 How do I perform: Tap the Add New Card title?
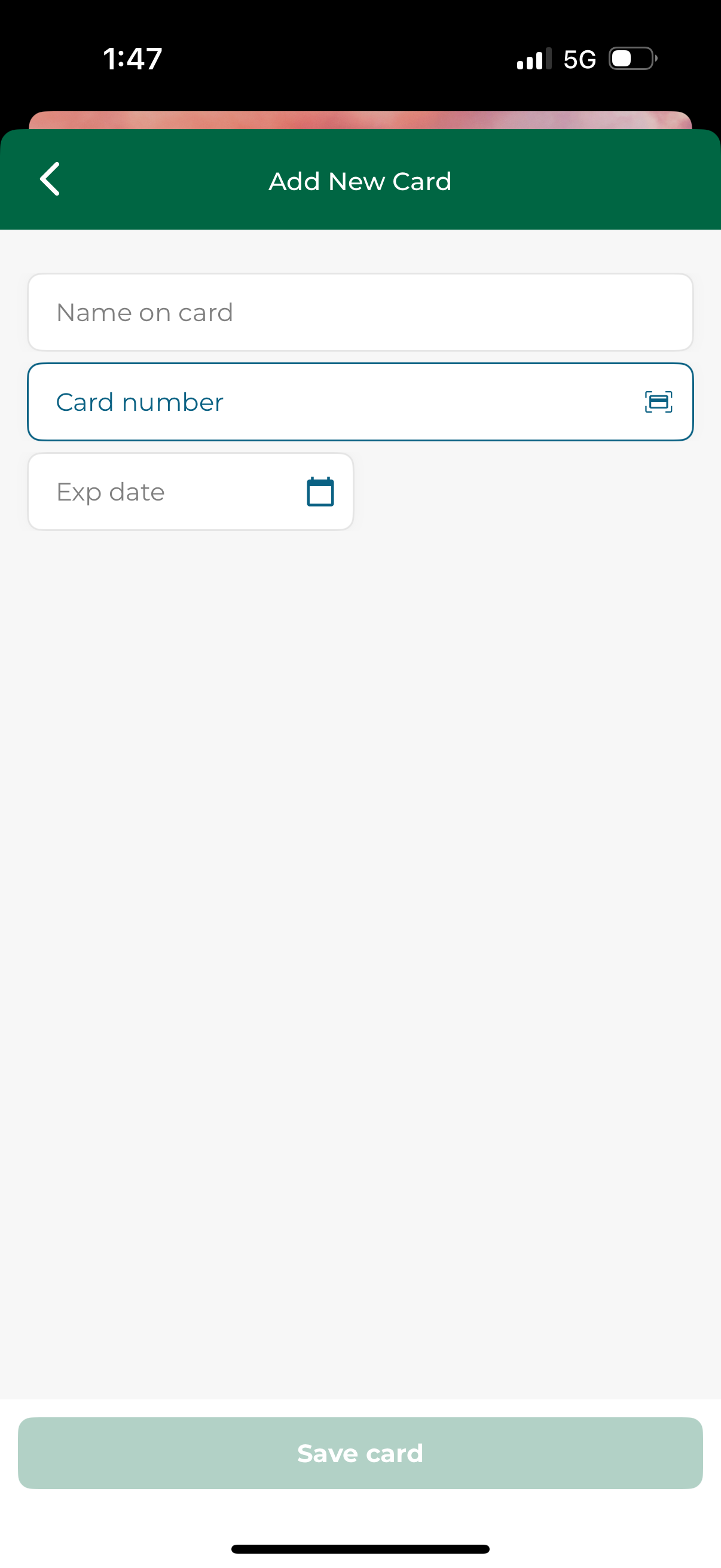click(x=360, y=181)
